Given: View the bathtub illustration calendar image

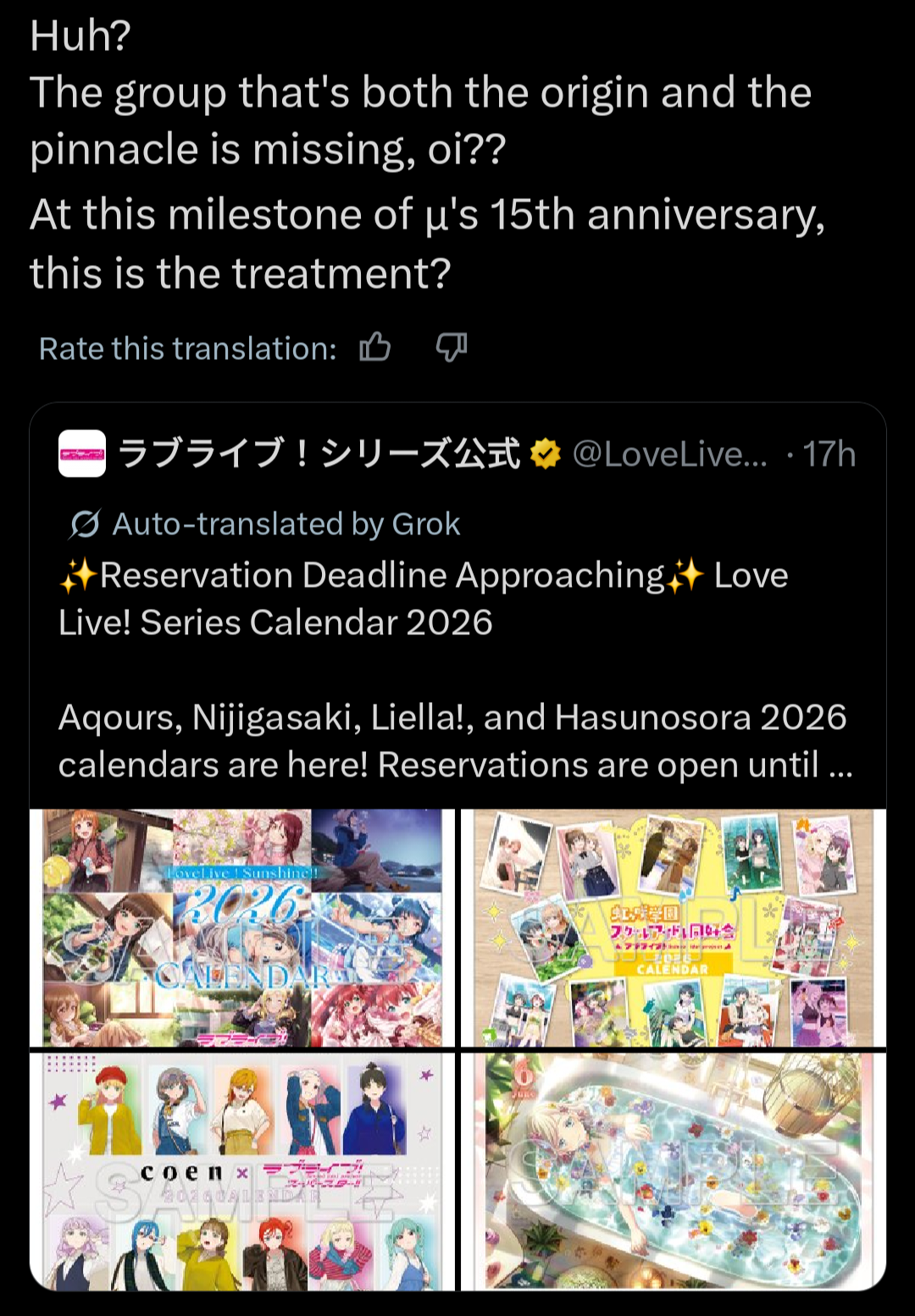Looking at the screenshot, I should point(673,1172).
